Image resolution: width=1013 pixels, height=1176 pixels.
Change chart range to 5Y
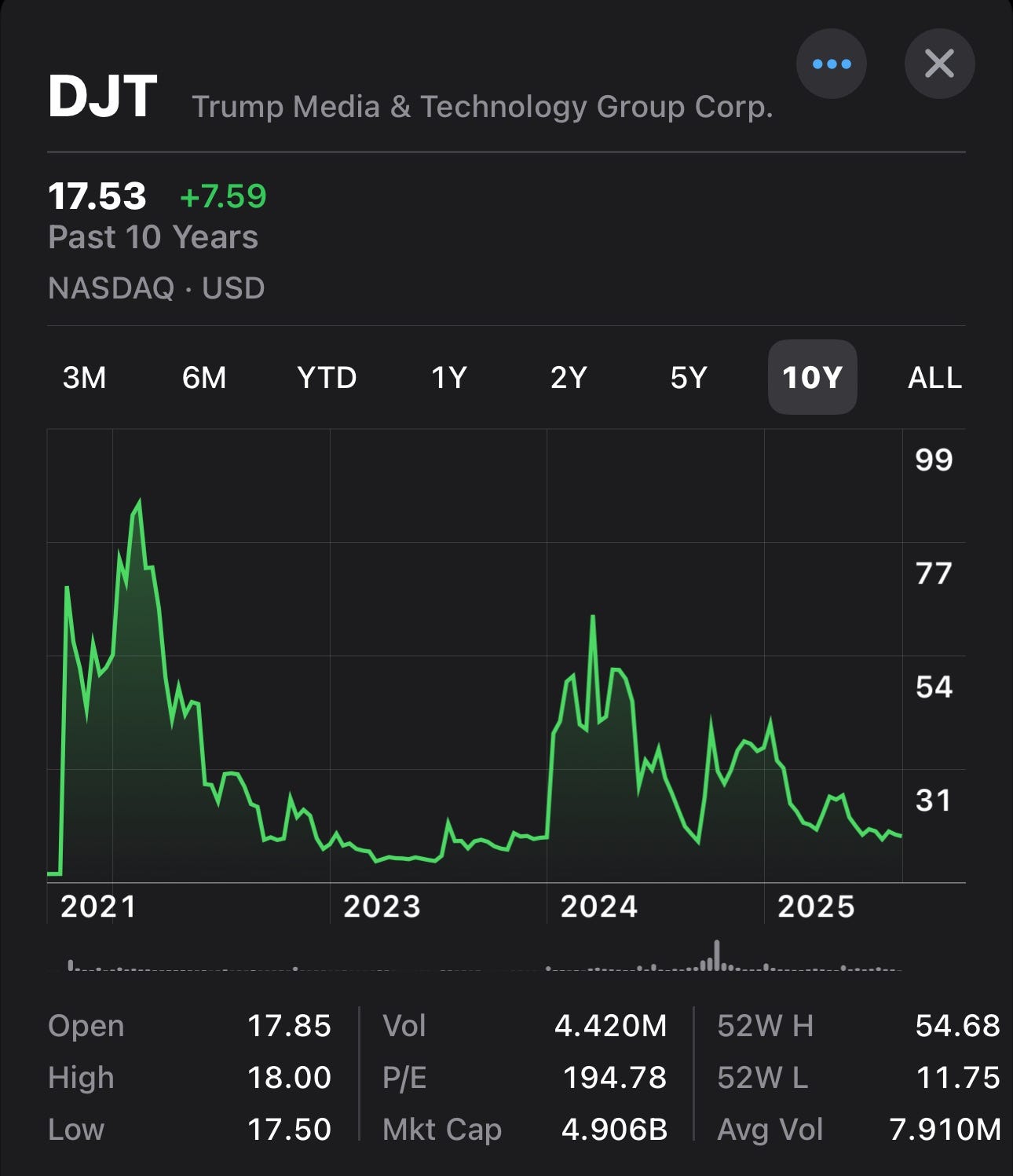pyautogui.click(x=689, y=378)
